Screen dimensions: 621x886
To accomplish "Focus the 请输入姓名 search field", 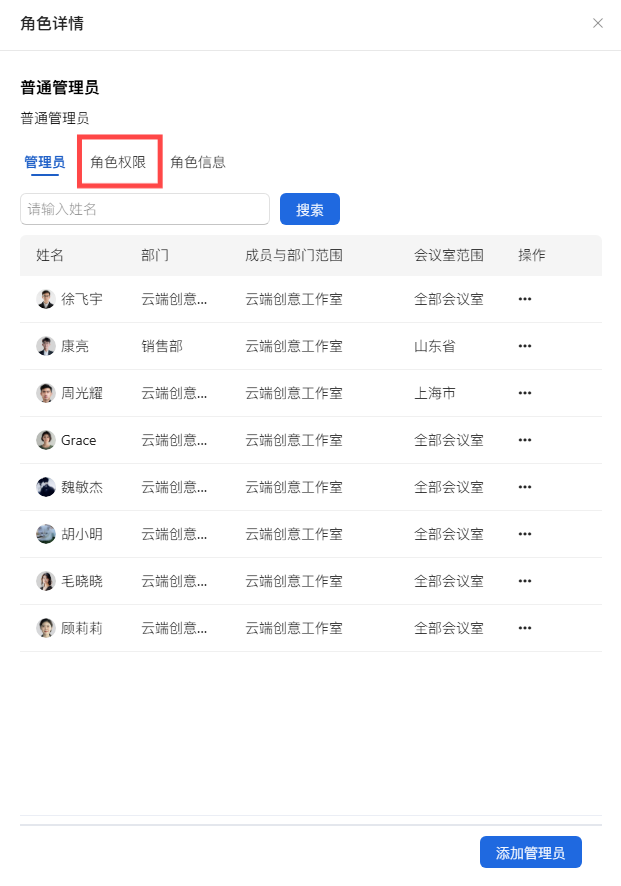I will coord(145,209).
